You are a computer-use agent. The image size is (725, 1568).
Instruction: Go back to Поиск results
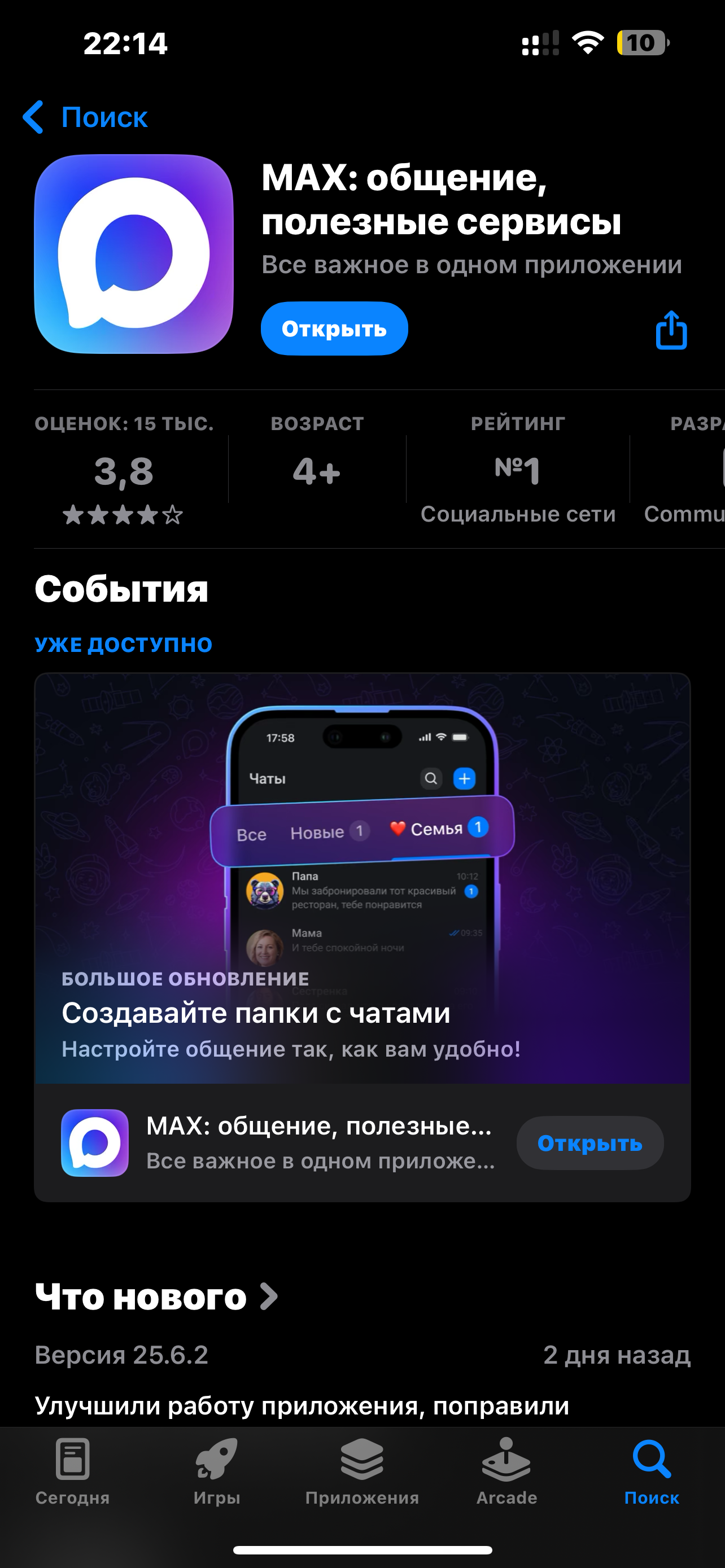click(85, 117)
